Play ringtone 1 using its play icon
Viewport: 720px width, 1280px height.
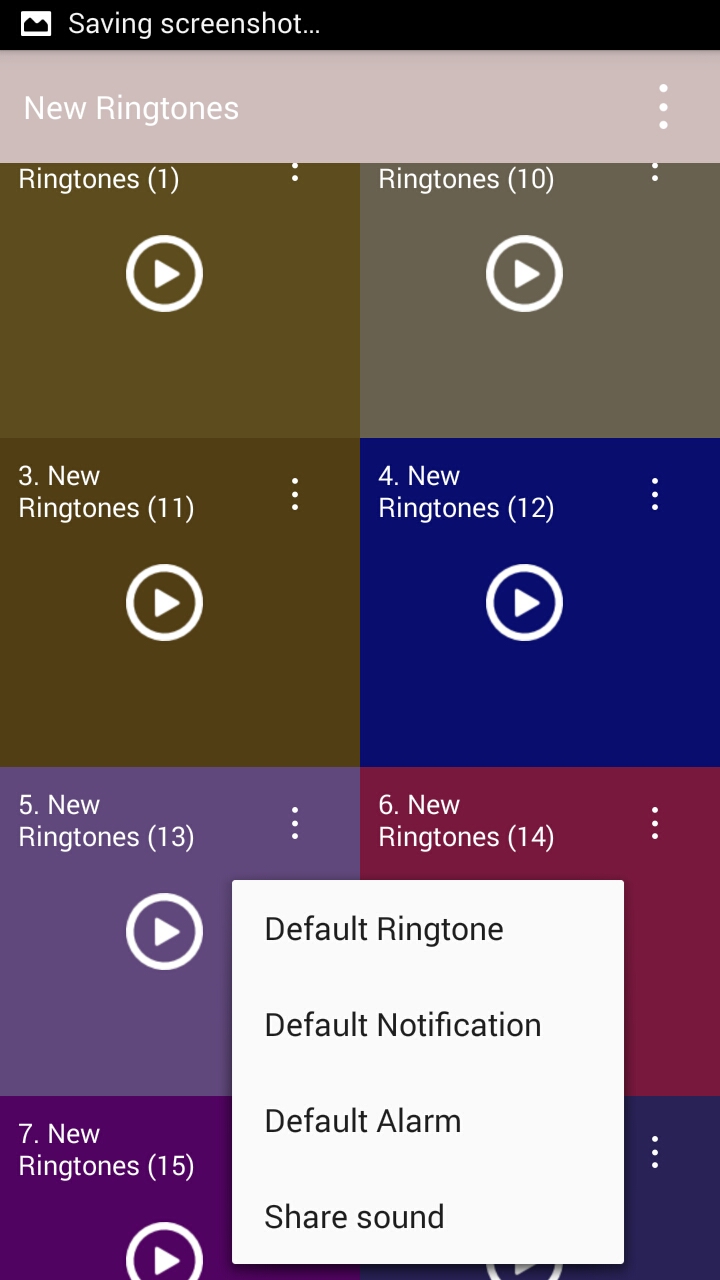click(164, 272)
